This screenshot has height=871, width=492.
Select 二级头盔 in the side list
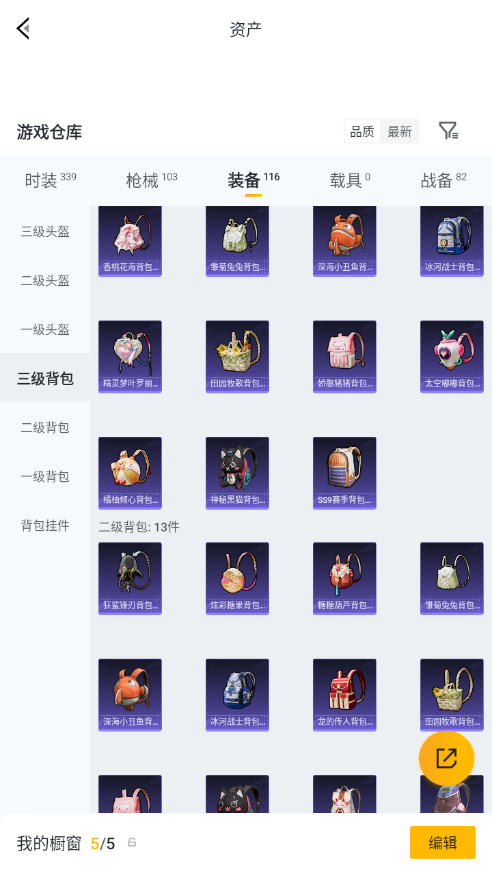pos(45,281)
